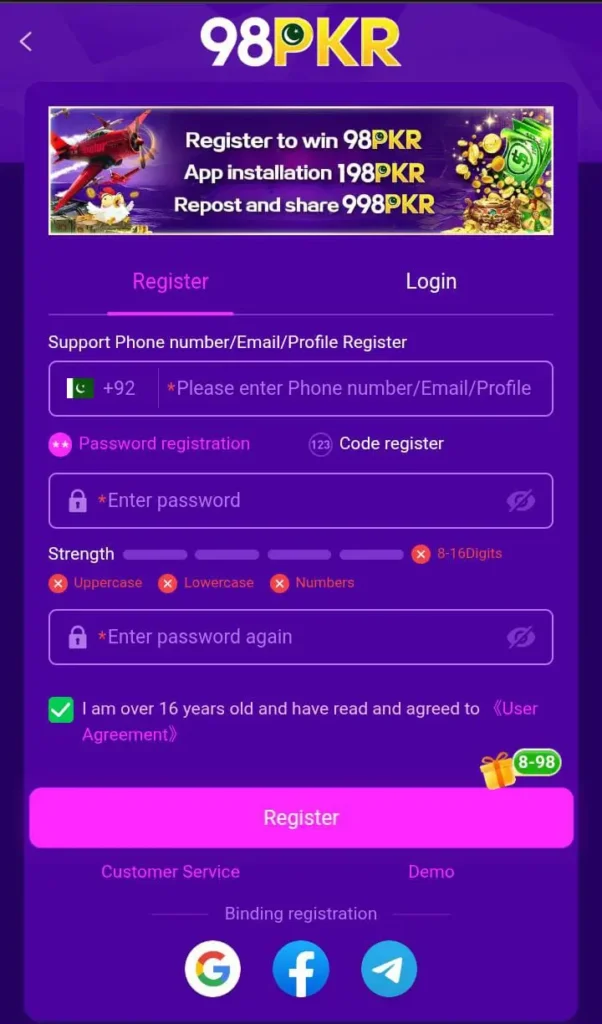Open the User Agreement link
Screen dimensions: 602x1024
point(514,709)
